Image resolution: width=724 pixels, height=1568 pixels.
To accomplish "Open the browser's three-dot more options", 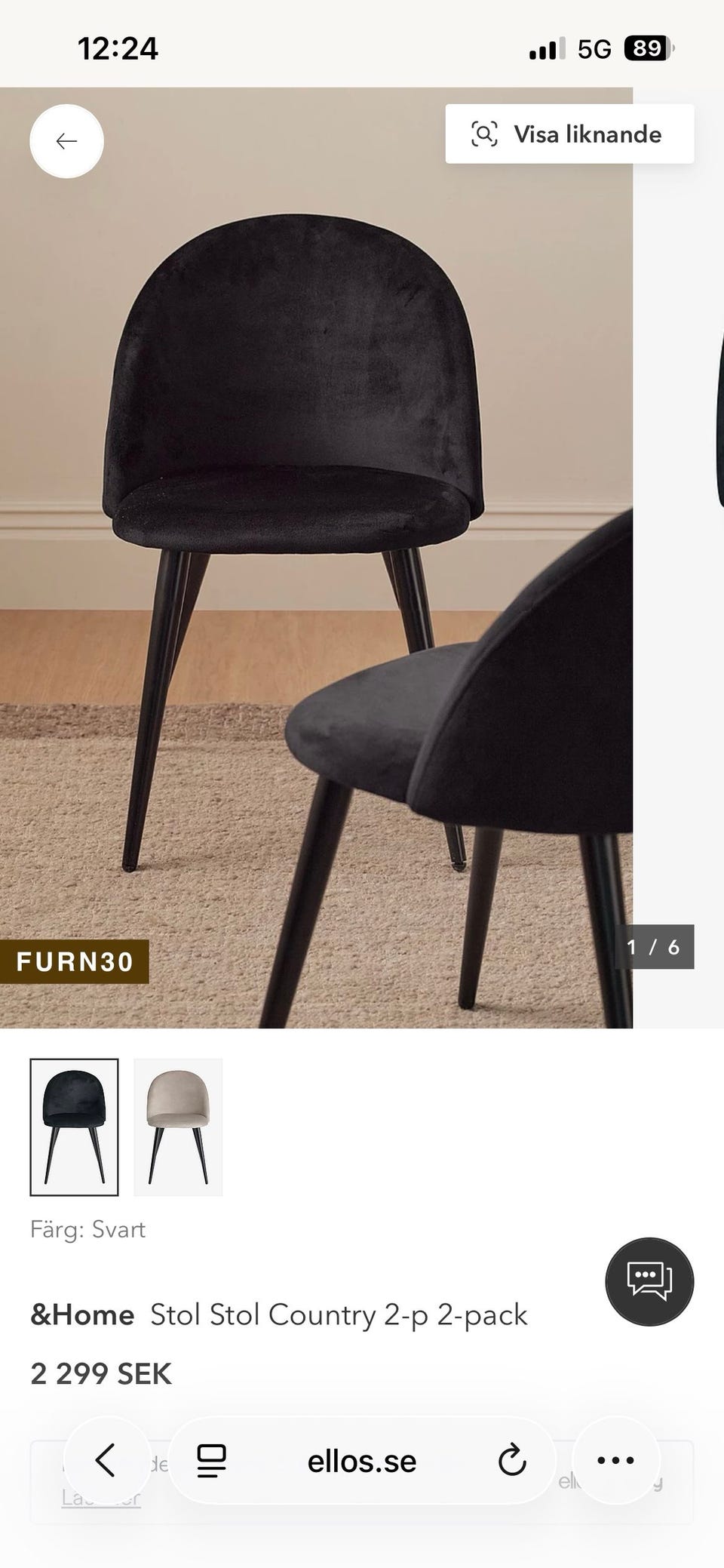I will [x=615, y=1460].
